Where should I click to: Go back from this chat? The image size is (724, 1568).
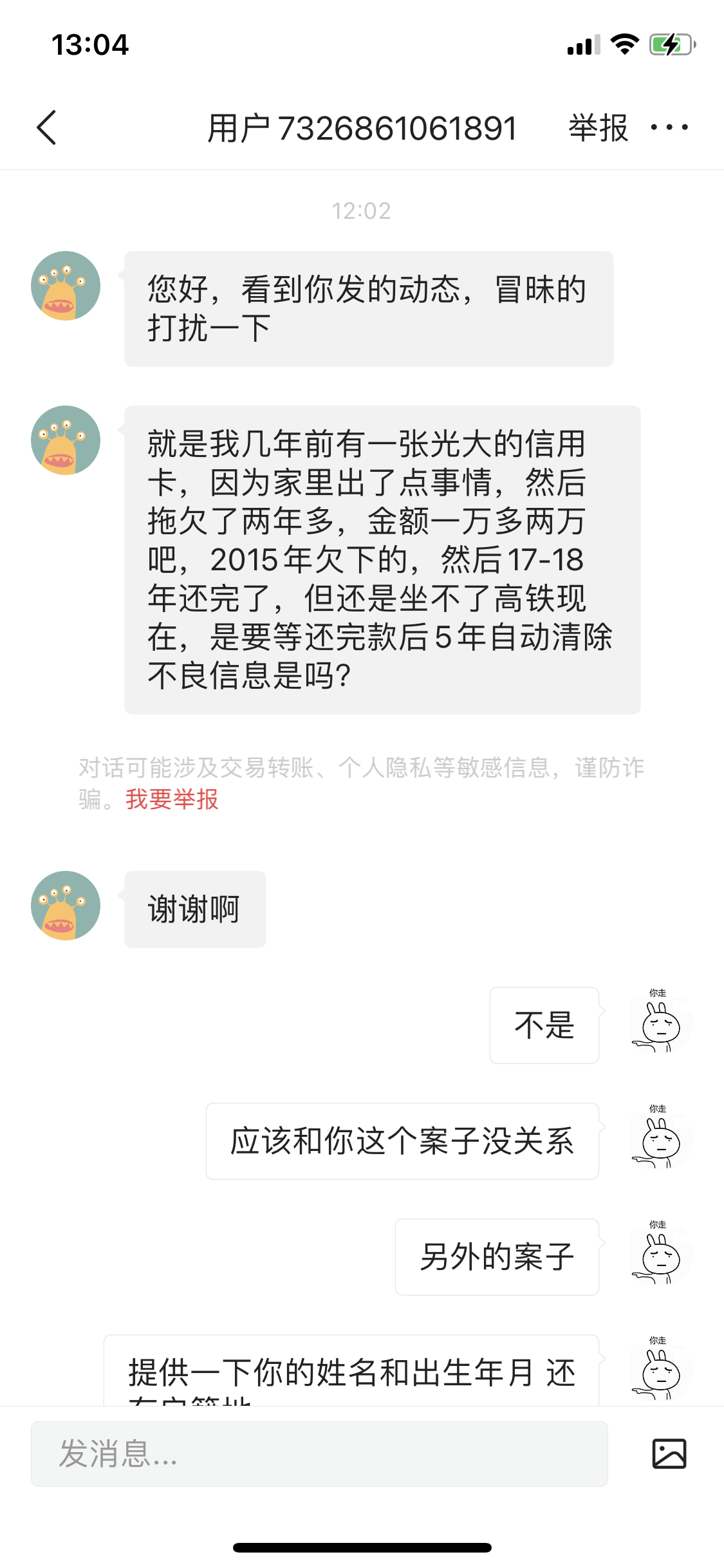pyautogui.click(x=47, y=127)
